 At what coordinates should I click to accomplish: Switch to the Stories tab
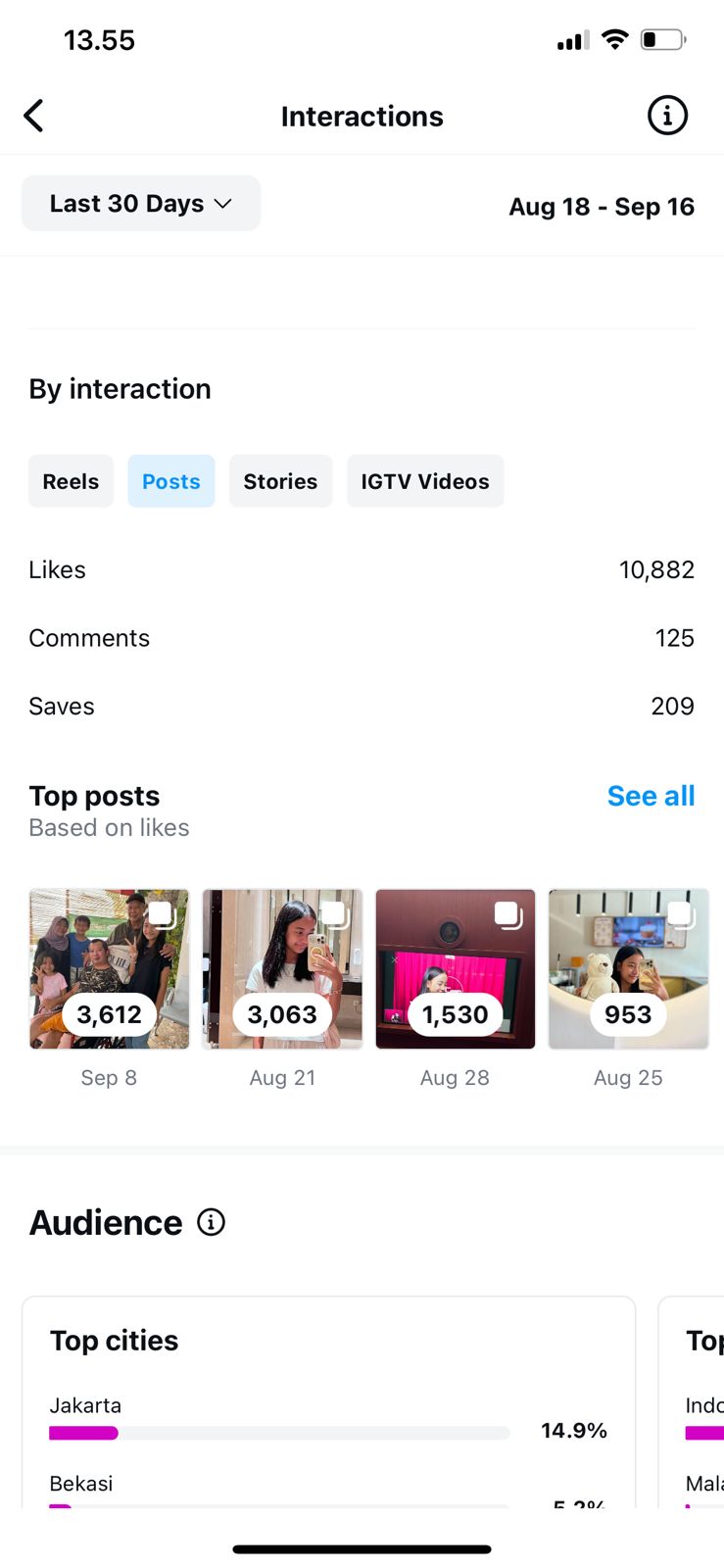coord(280,481)
